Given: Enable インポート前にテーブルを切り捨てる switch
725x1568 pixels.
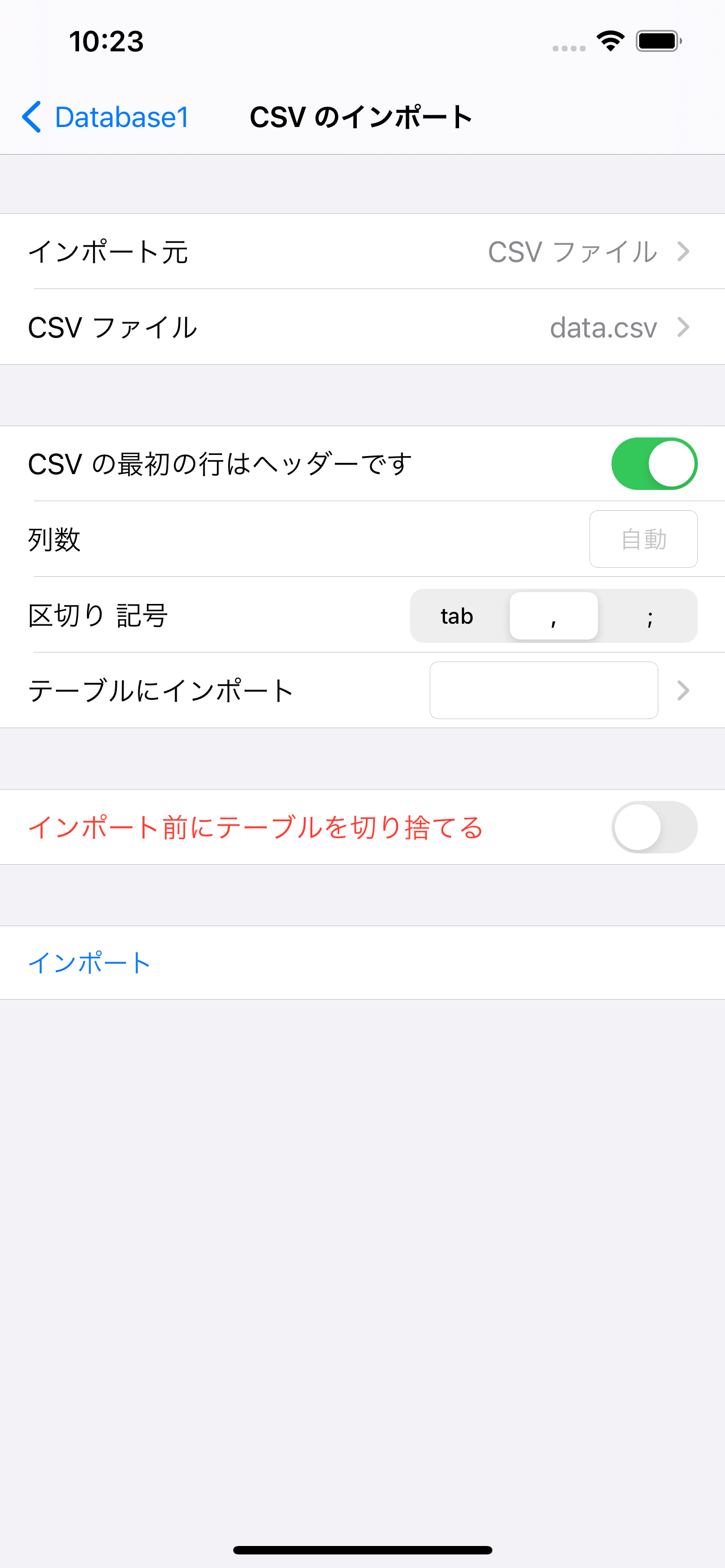Looking at the screenshot, I should (x=654, y=827).
